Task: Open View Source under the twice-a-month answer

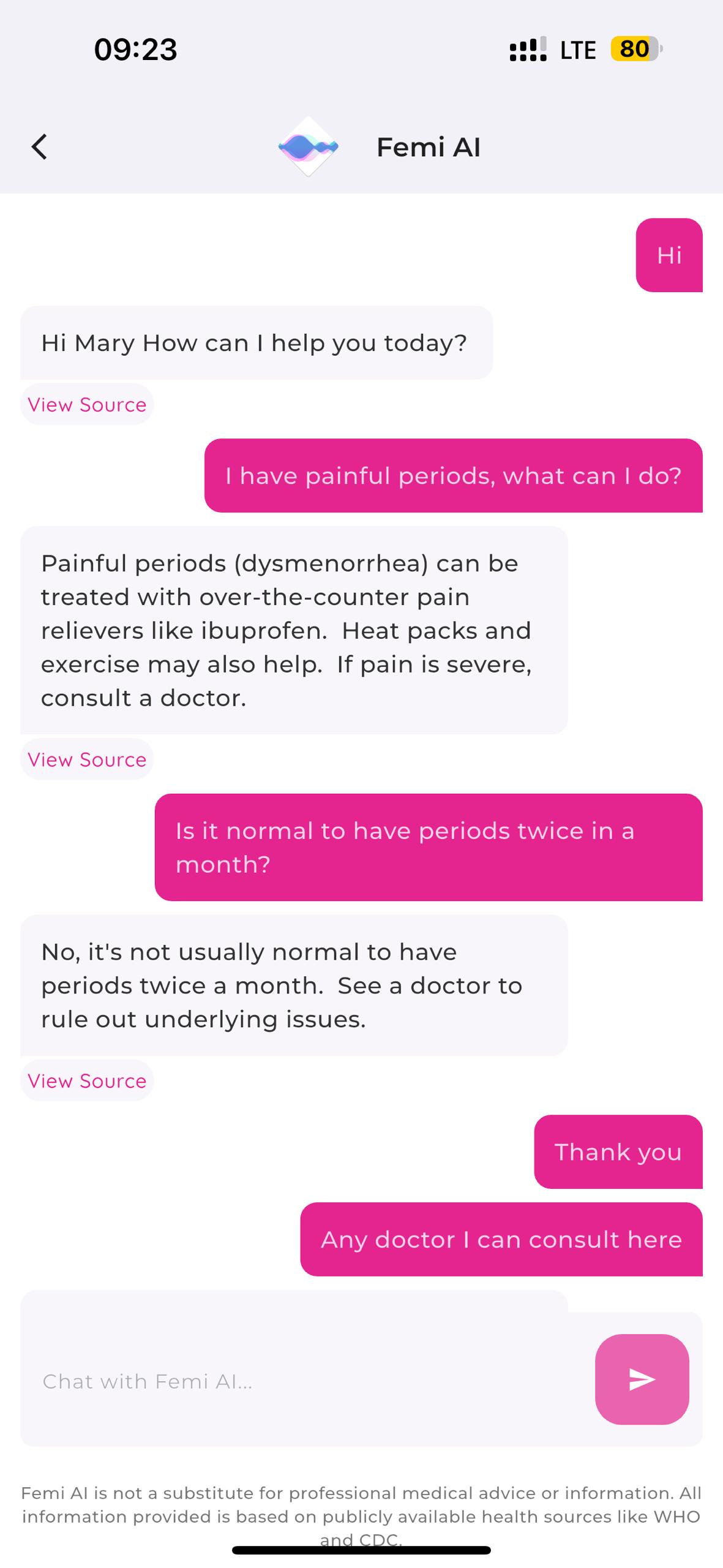Action: [x=86, y=1080]
